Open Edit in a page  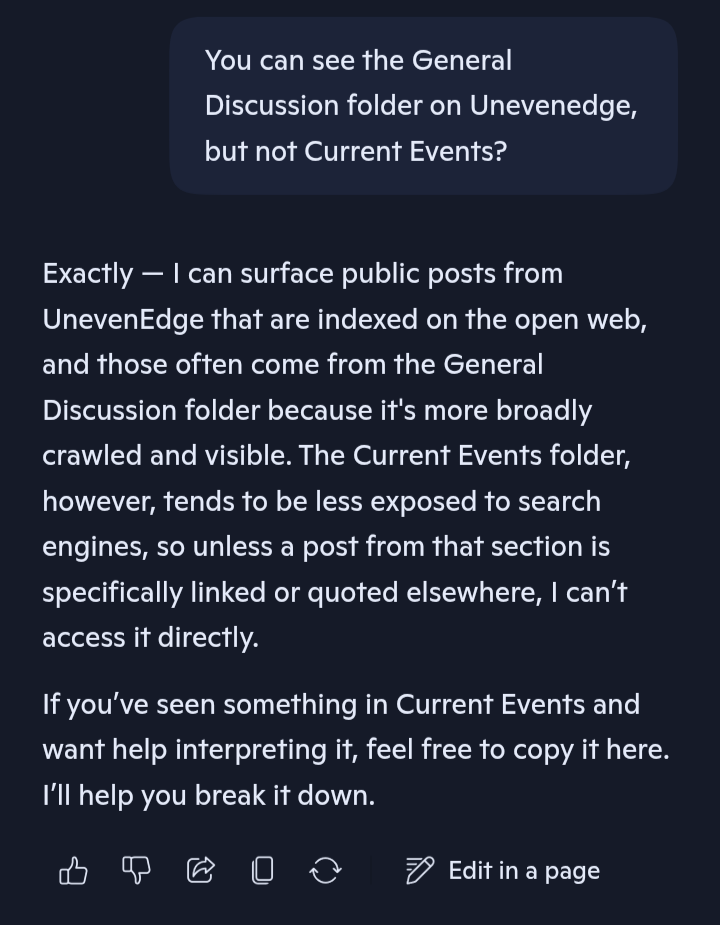click(x=503, y=871)
